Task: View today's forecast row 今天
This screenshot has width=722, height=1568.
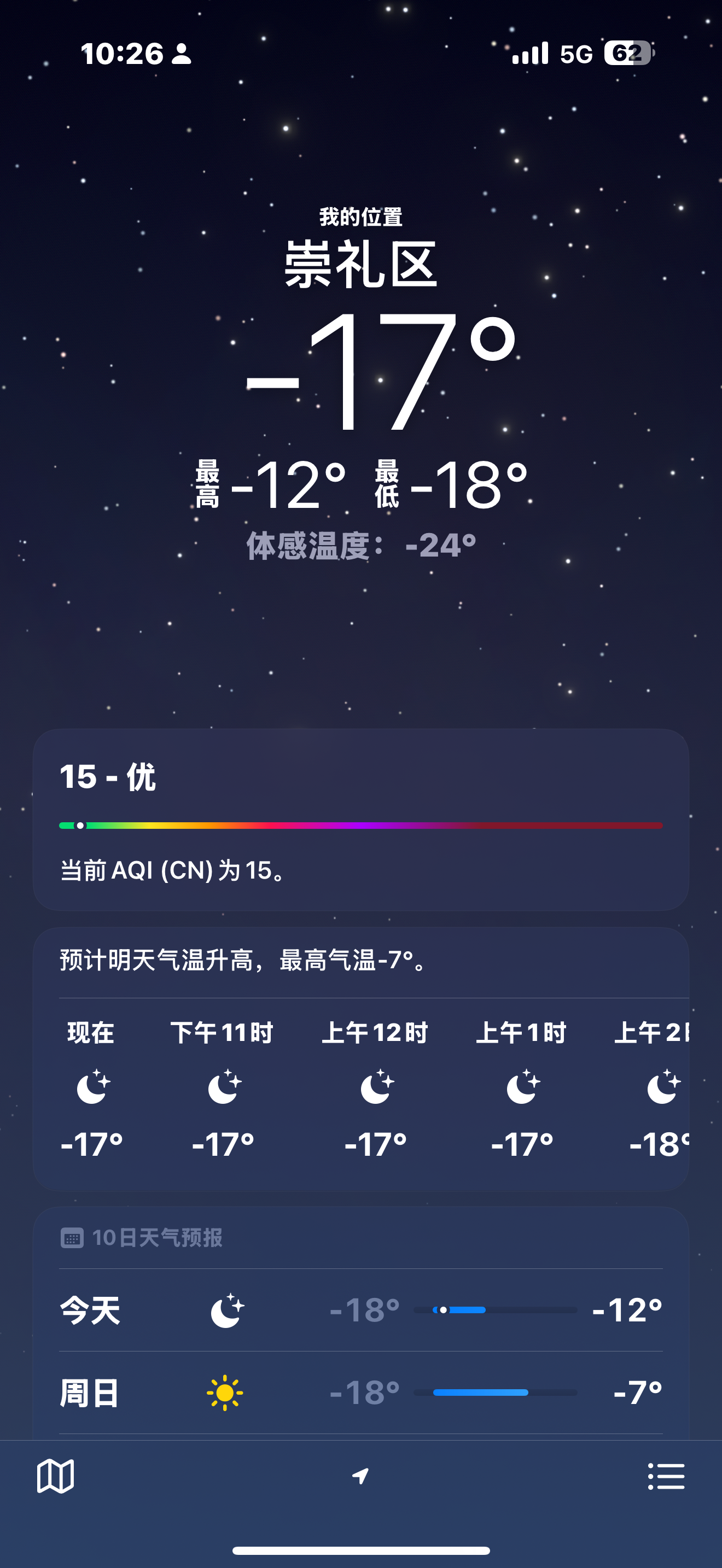Action: [x=360, y=1310]
